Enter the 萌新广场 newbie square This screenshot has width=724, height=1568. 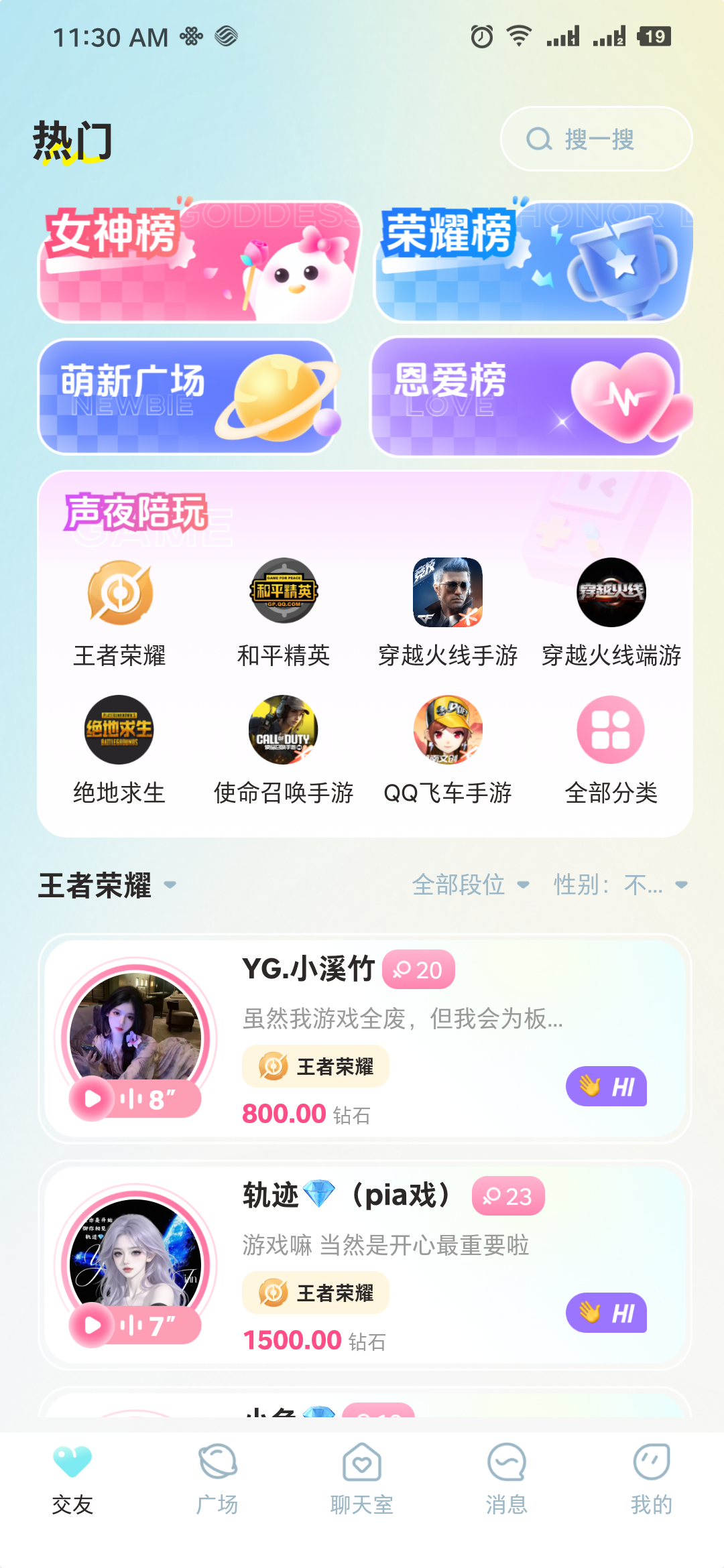[x=187, y=397]
